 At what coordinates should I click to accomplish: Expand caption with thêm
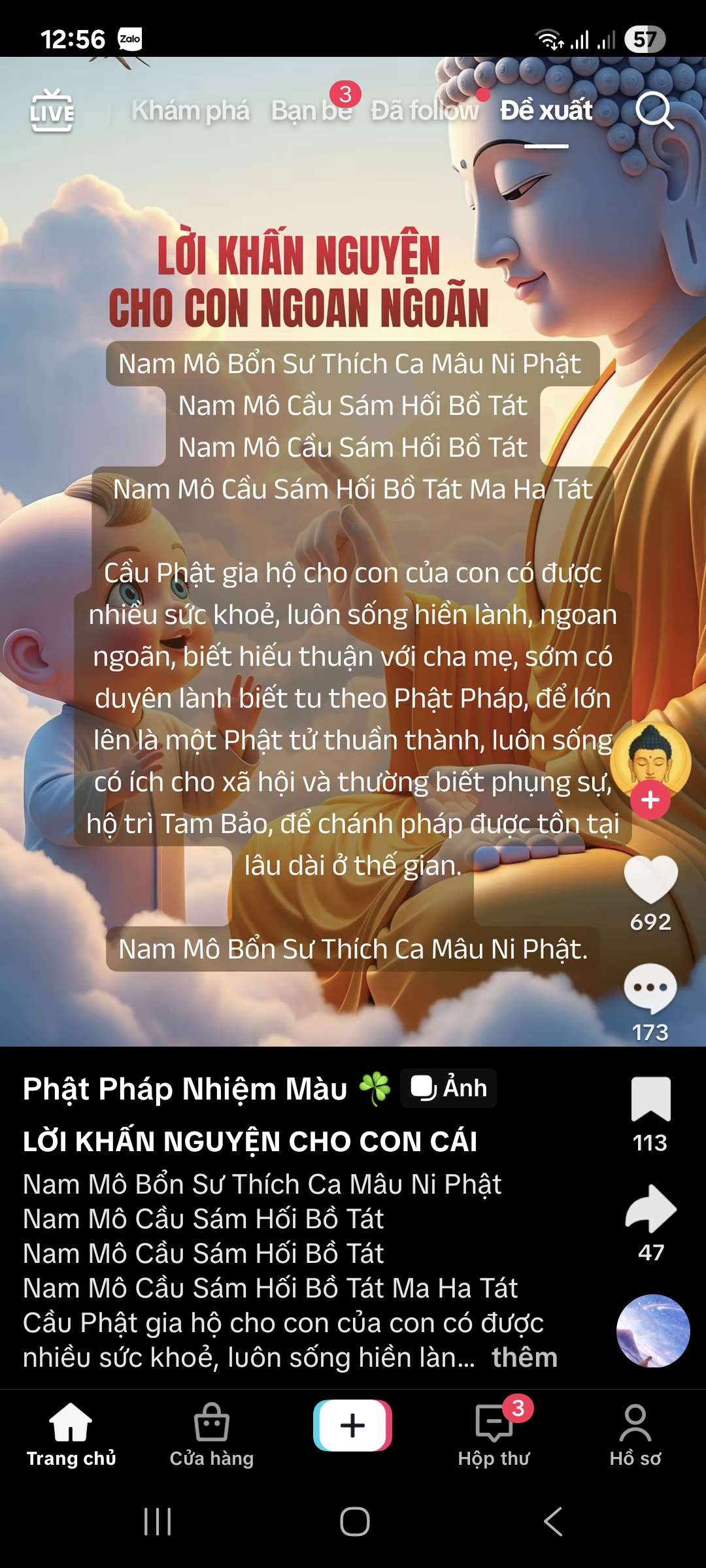524,1358
